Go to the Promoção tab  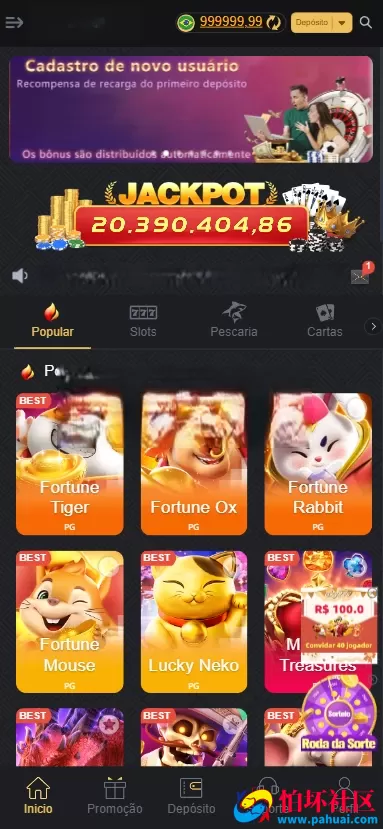point(115,796)
